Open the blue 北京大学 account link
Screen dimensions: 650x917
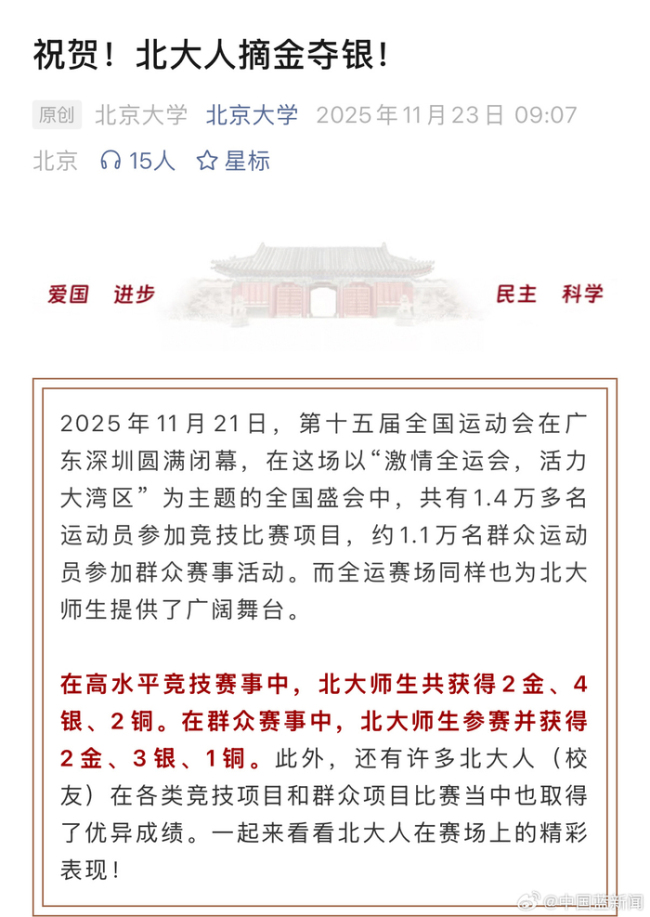252,115
